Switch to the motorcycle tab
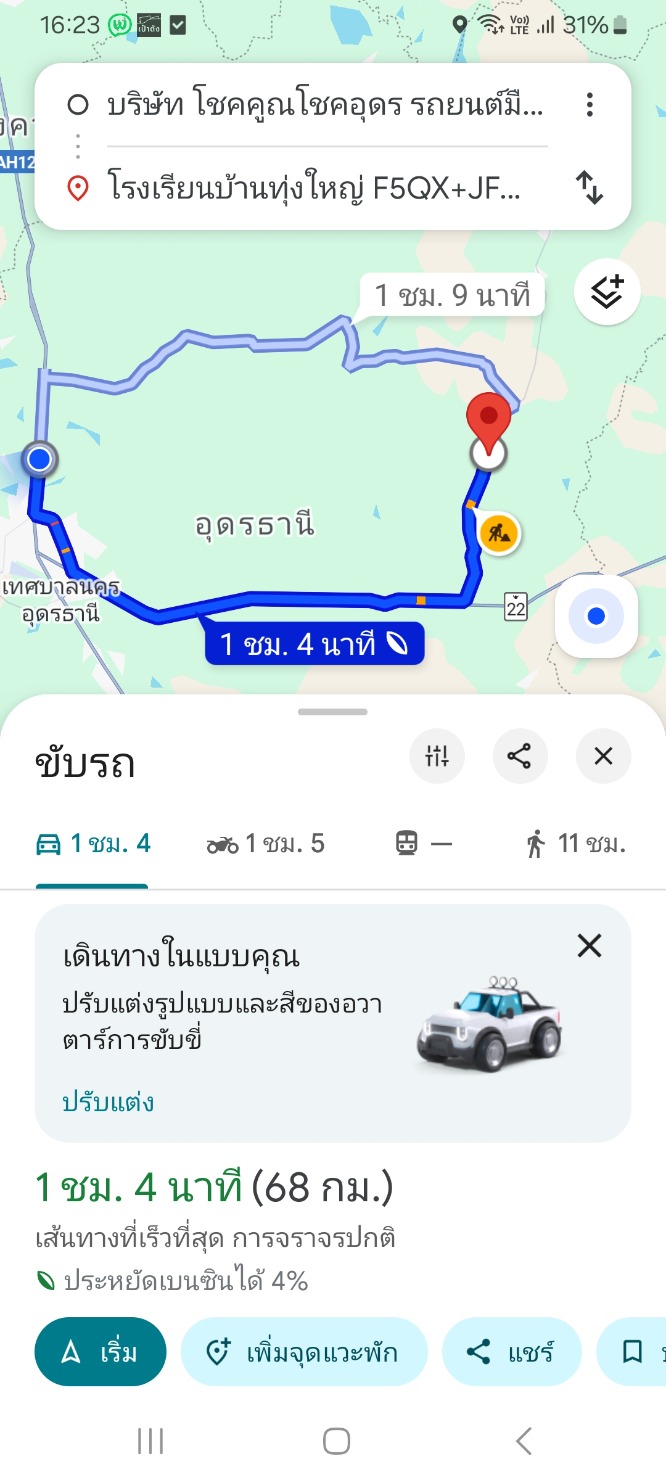Screen dimensions: 666x1480 (265, 844)
